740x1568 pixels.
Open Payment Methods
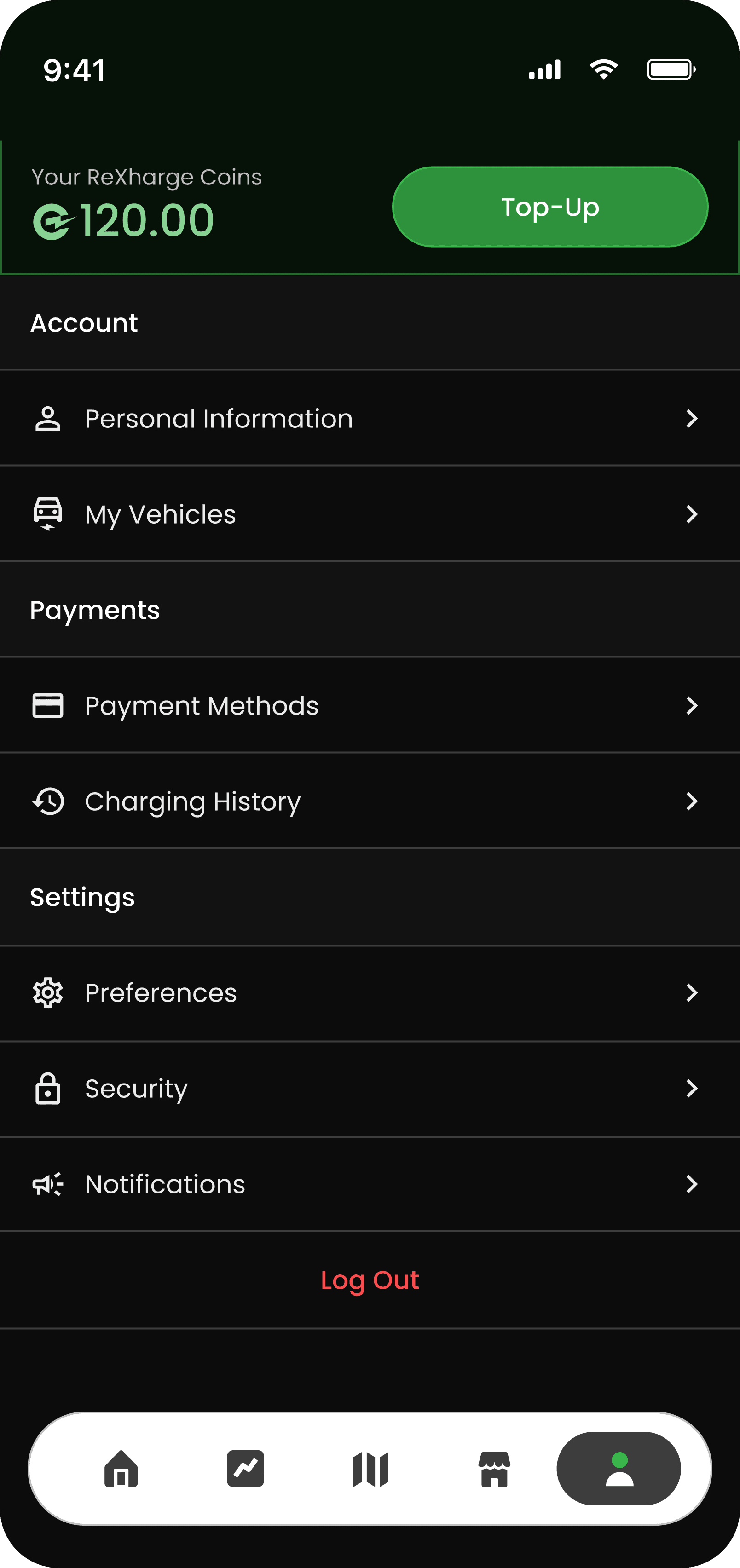[x=369, y=705]
